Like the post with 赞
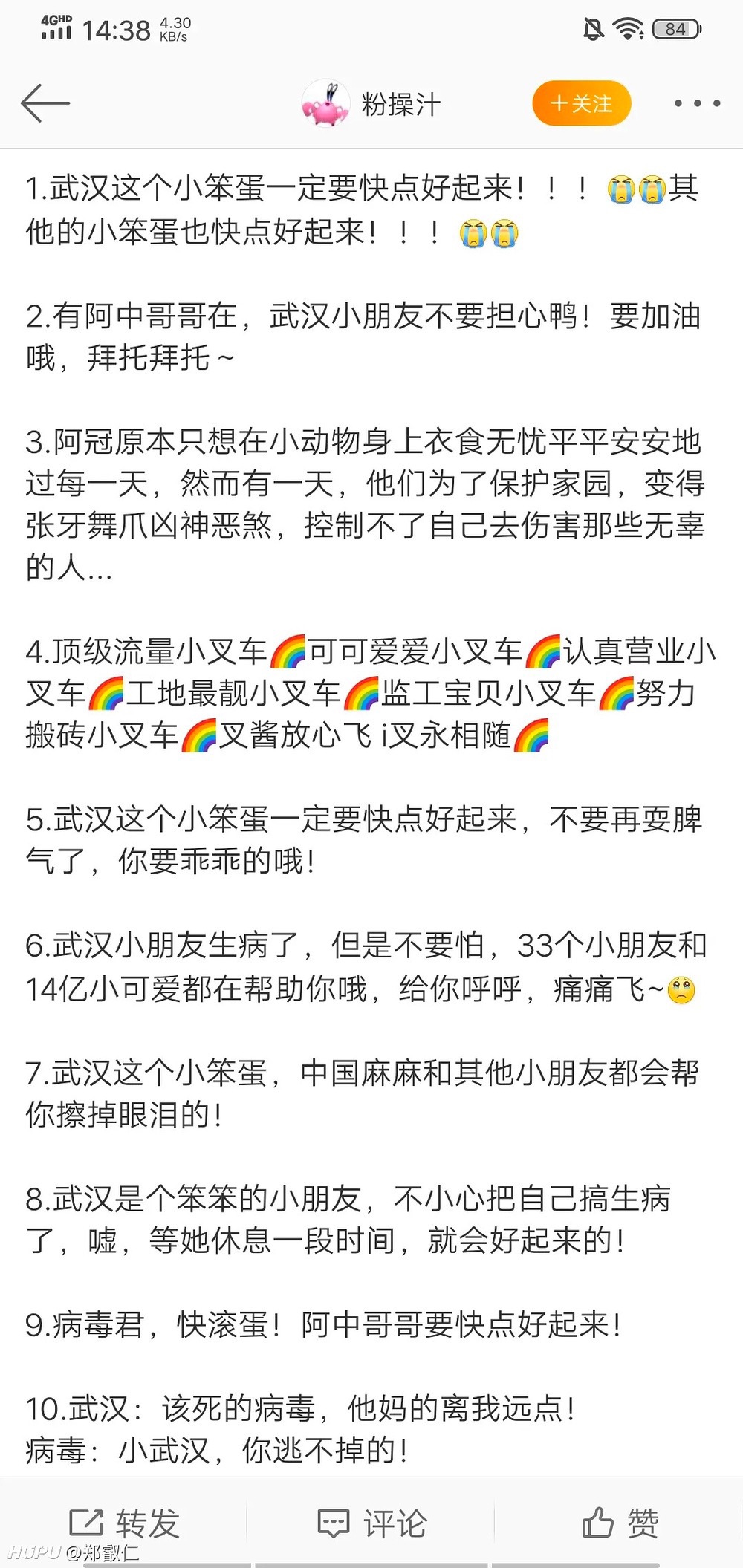 620,1523
